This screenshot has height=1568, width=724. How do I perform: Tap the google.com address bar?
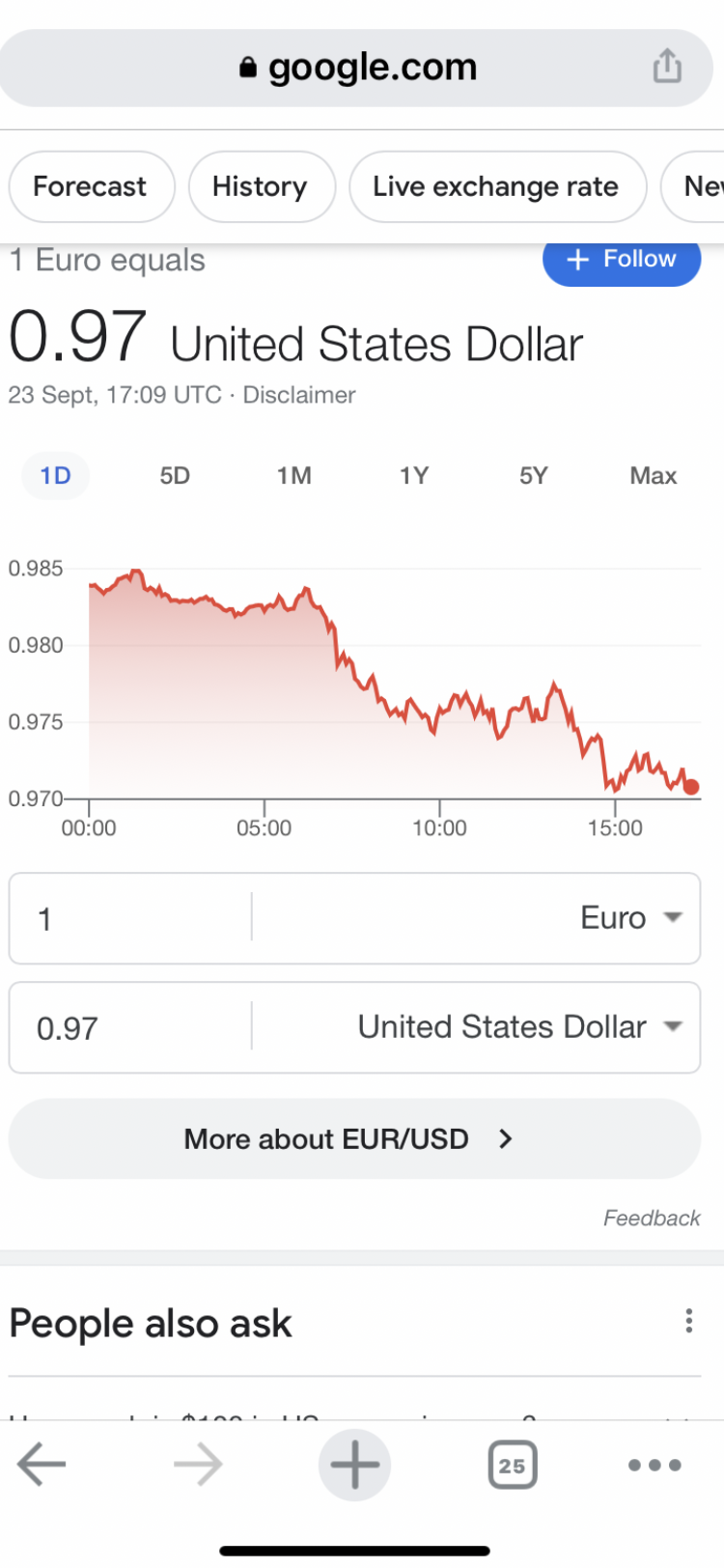coord(356,68)
